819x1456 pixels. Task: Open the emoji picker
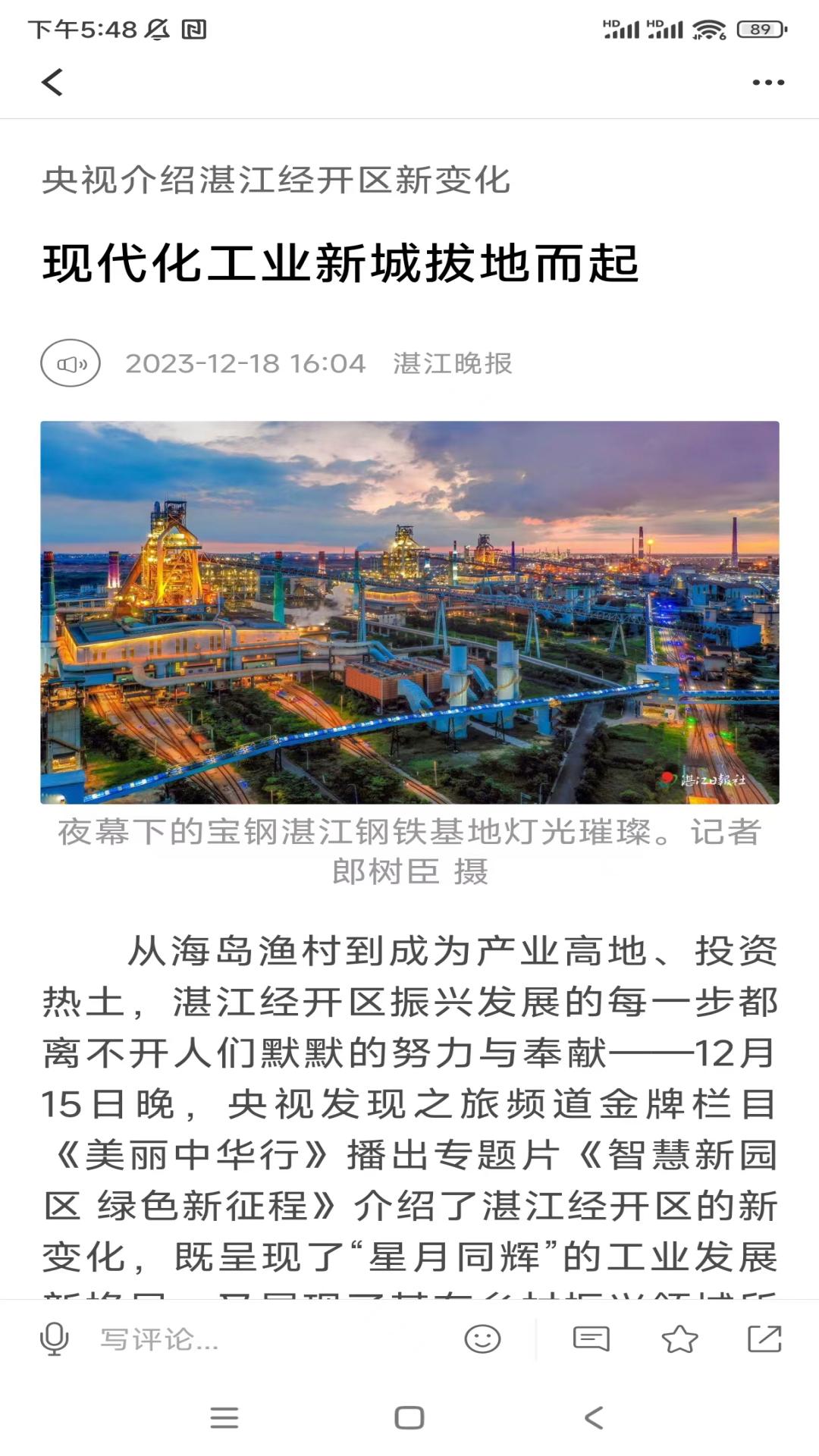[482, 1339]
